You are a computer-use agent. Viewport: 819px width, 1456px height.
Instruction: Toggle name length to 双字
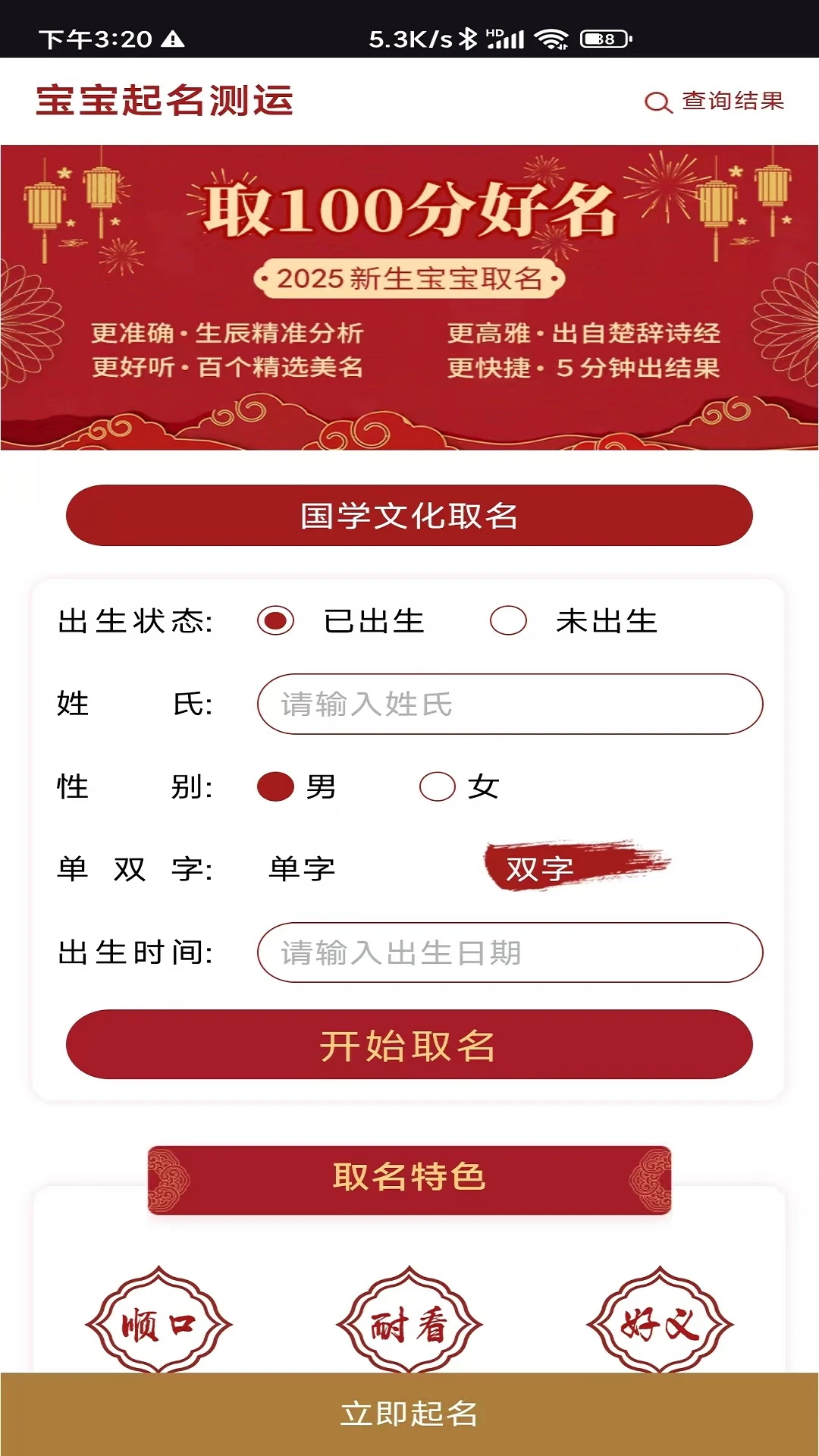(540, 870)
